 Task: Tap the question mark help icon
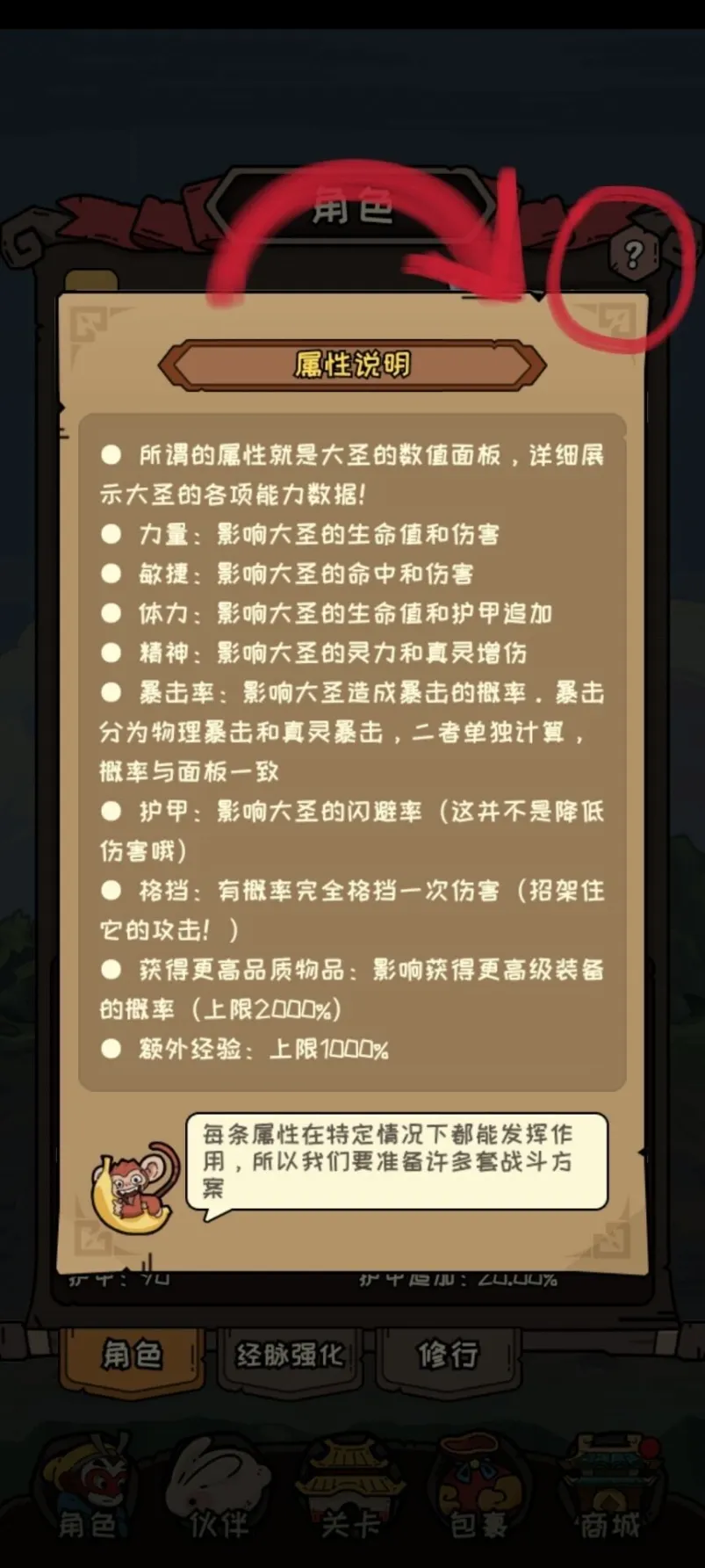pos(632,255)
